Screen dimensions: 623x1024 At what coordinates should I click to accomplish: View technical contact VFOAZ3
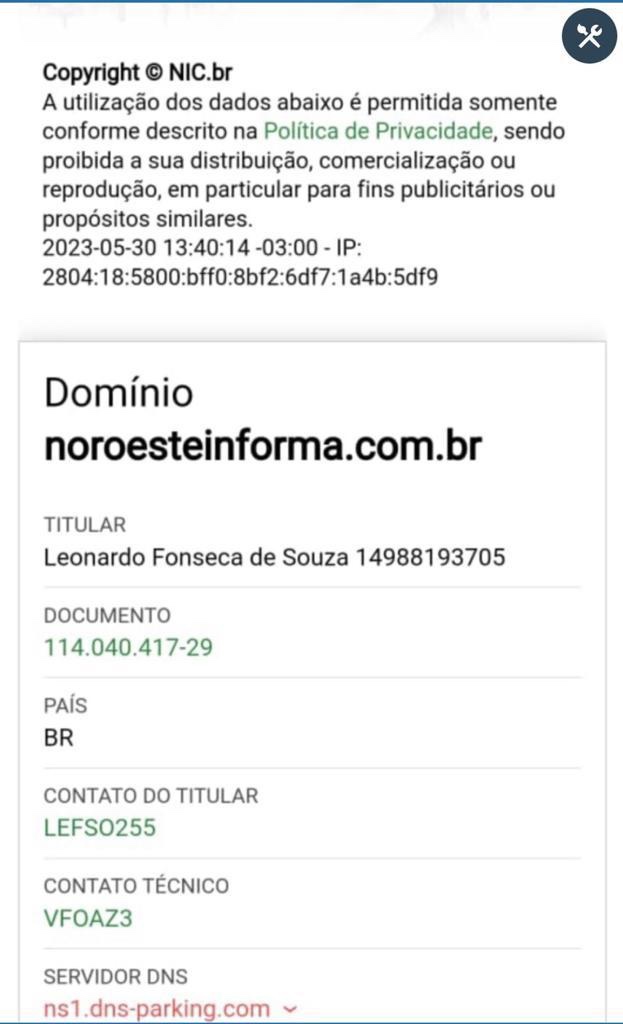tap(88, 918)
